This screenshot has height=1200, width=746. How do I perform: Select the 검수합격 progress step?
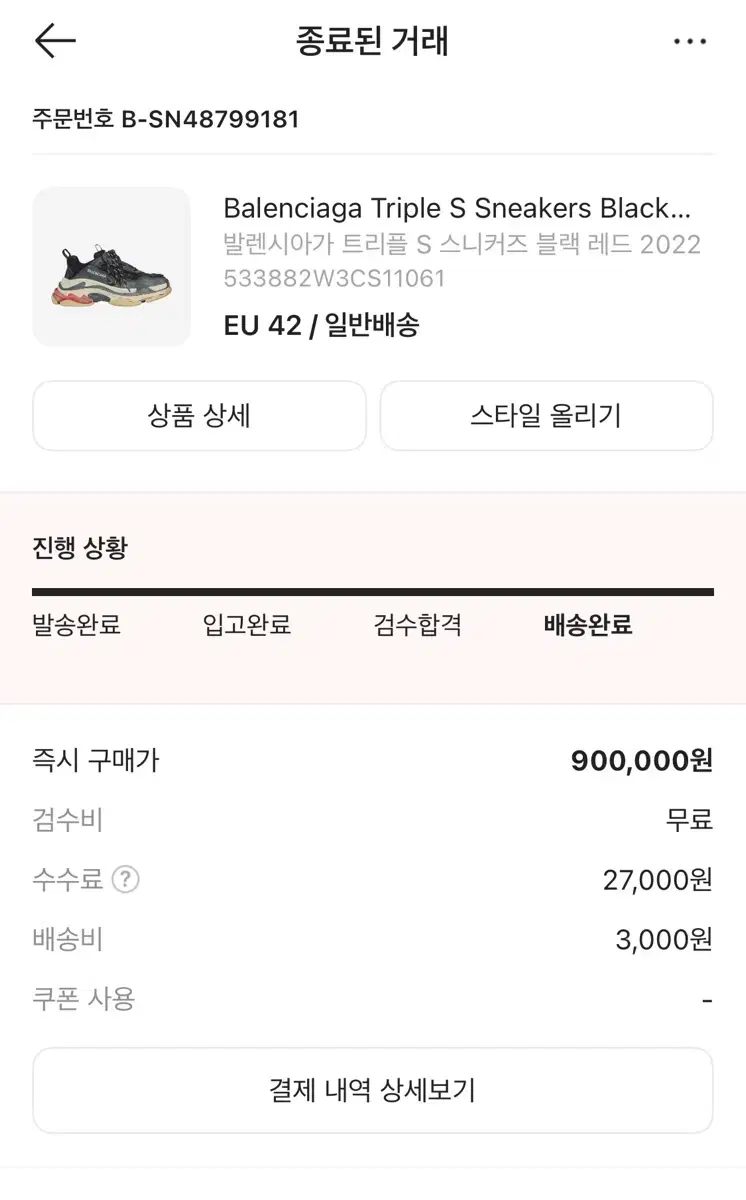coord(417,624)
